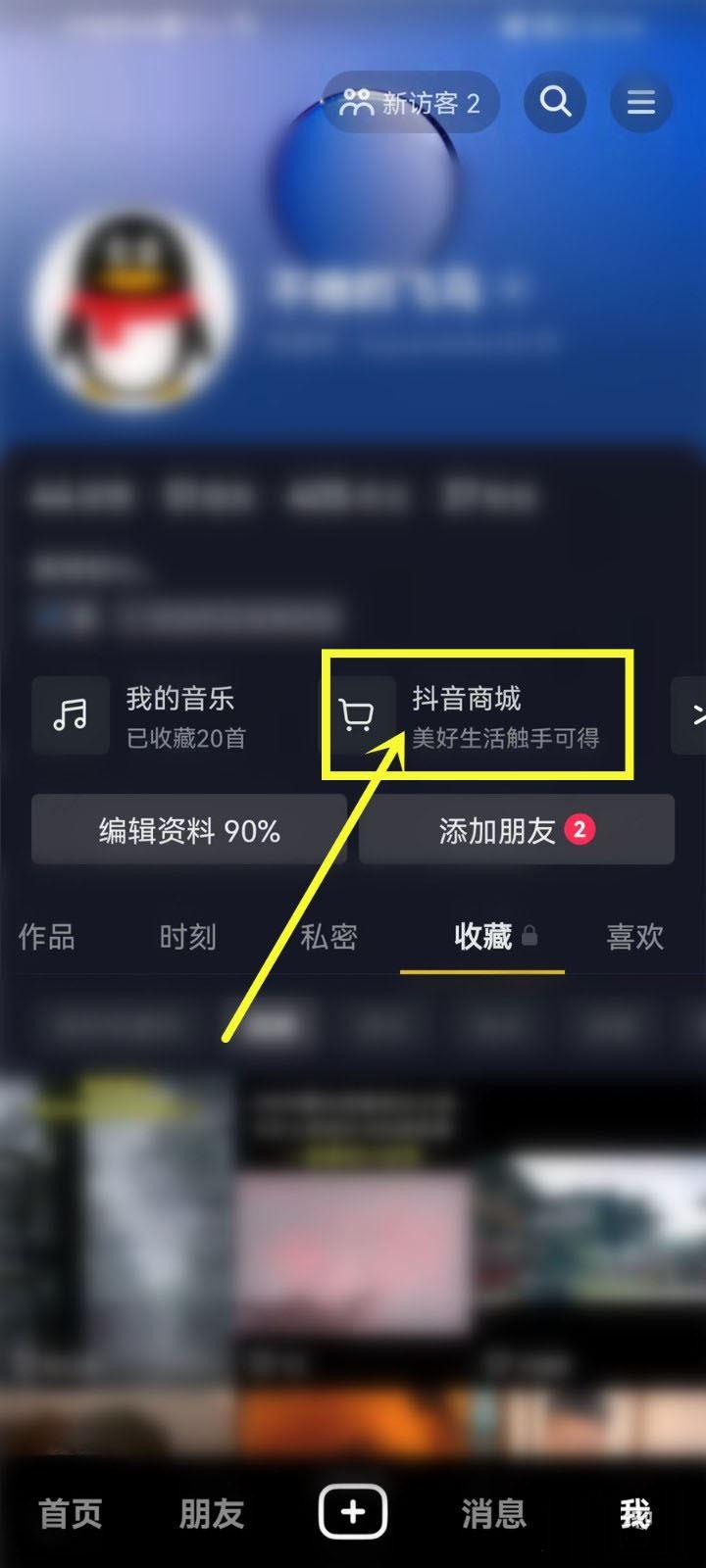Tap 添加朋友 to add friends
The width and height of the screenshot is (706, 1568).
(x=516, y=830)
